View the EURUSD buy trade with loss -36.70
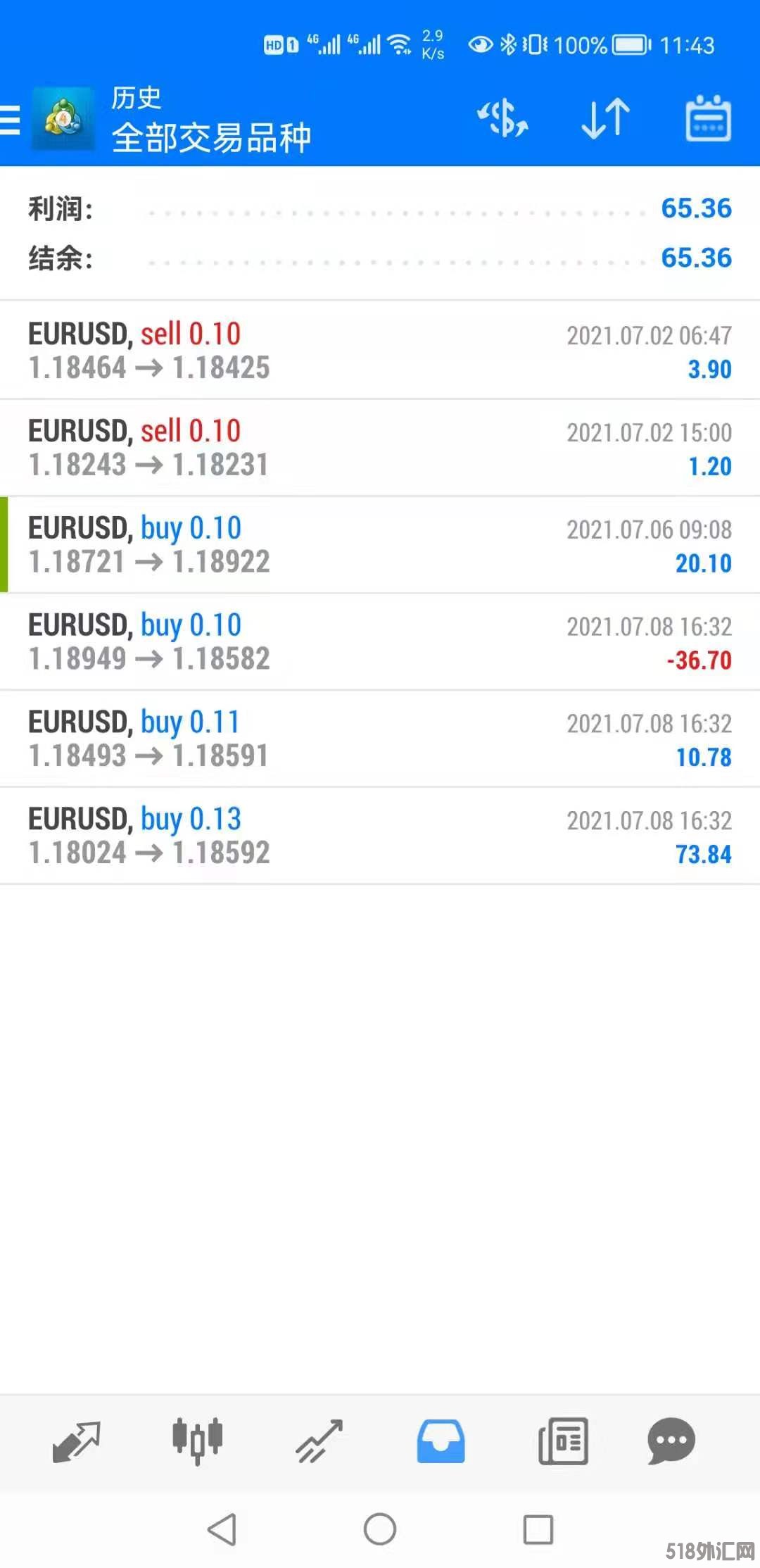The image size is (760, 1568). (x=380, y=642)
